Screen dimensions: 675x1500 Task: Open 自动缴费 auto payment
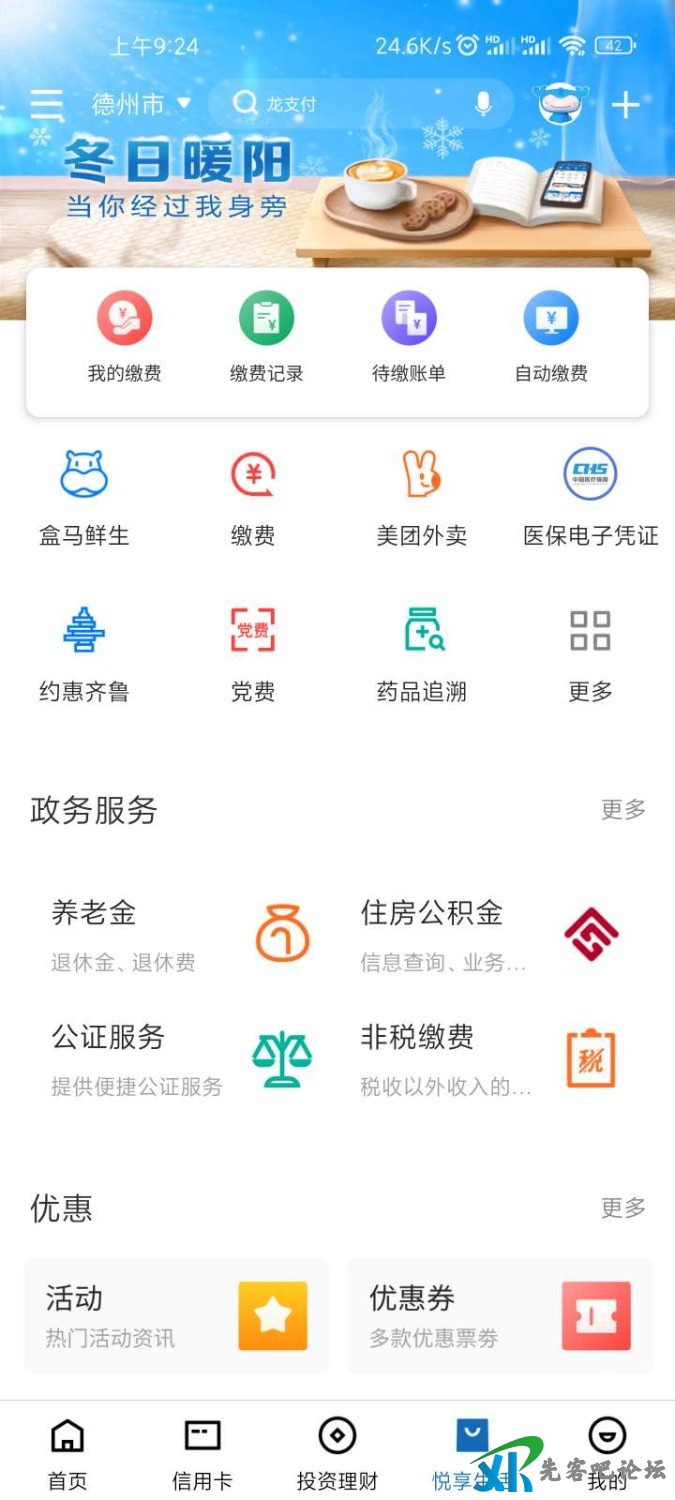pyautogui.click(x=551, y=340)
